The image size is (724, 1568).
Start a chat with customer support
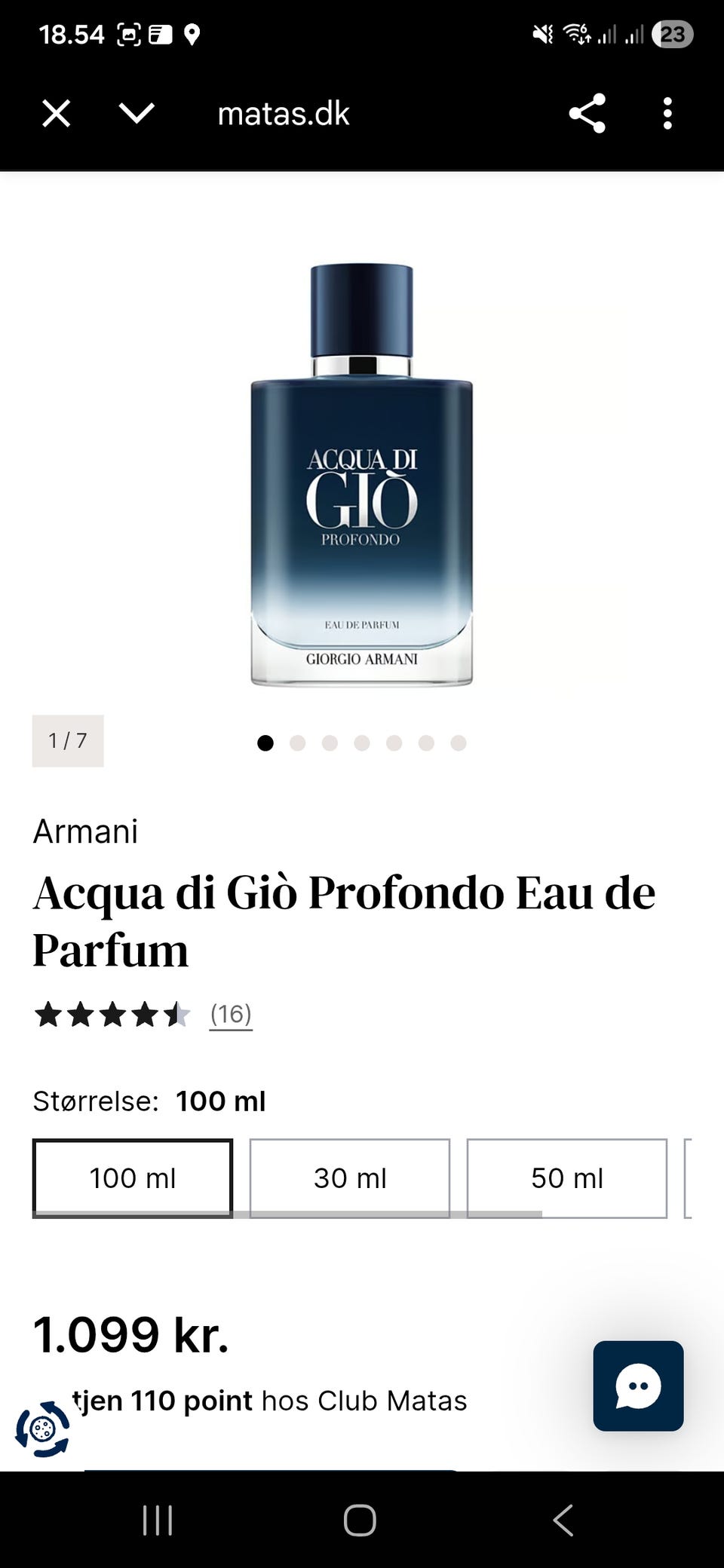[x=638, y=1386]
